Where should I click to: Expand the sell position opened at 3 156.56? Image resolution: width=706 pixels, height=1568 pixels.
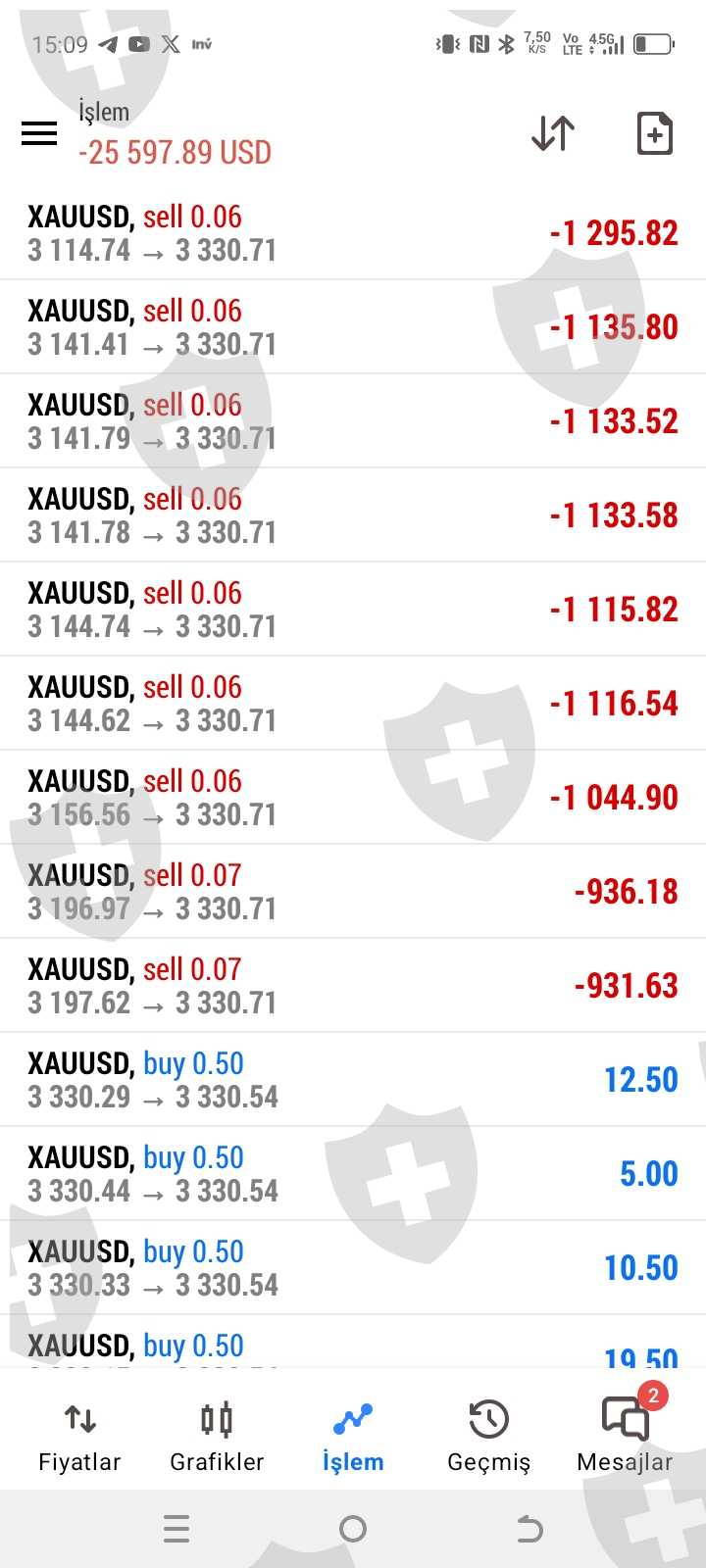tap(353, 798)
